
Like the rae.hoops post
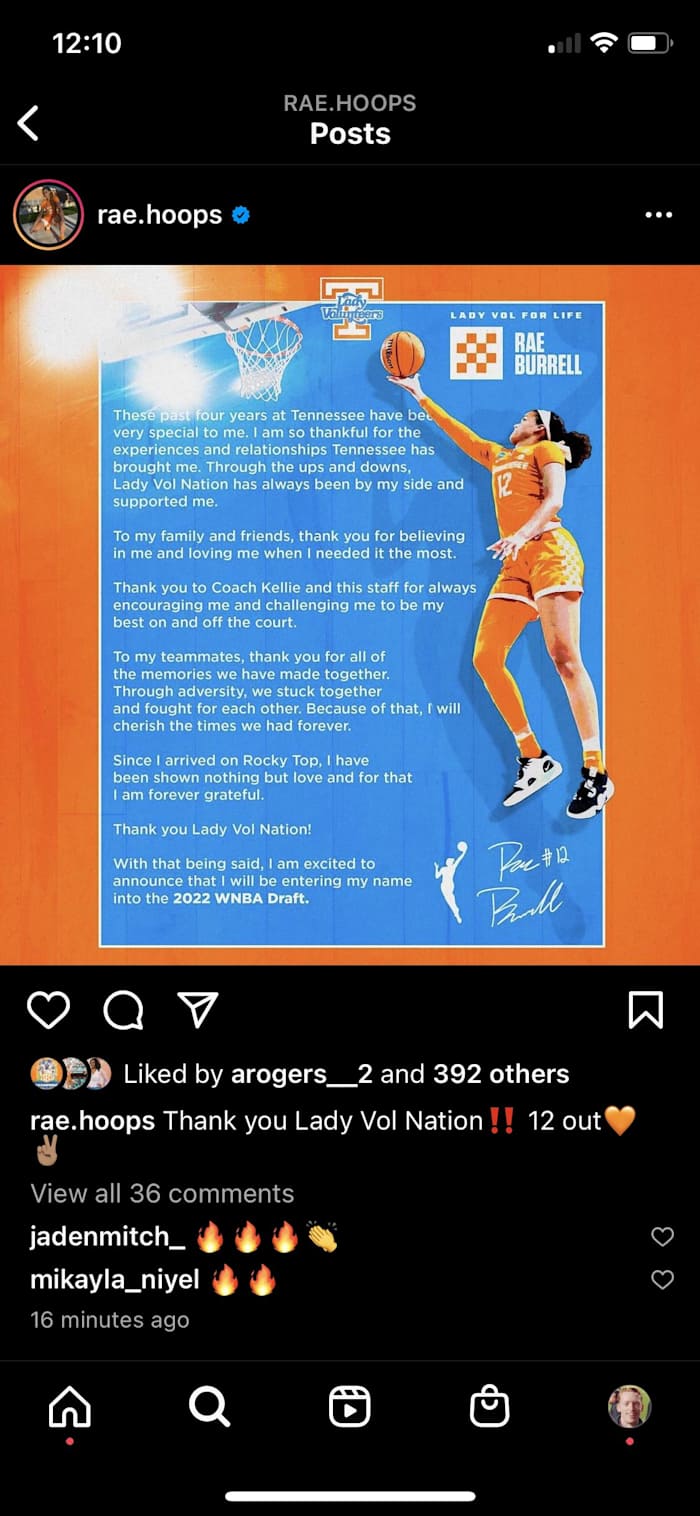[x=47, y=1010]
